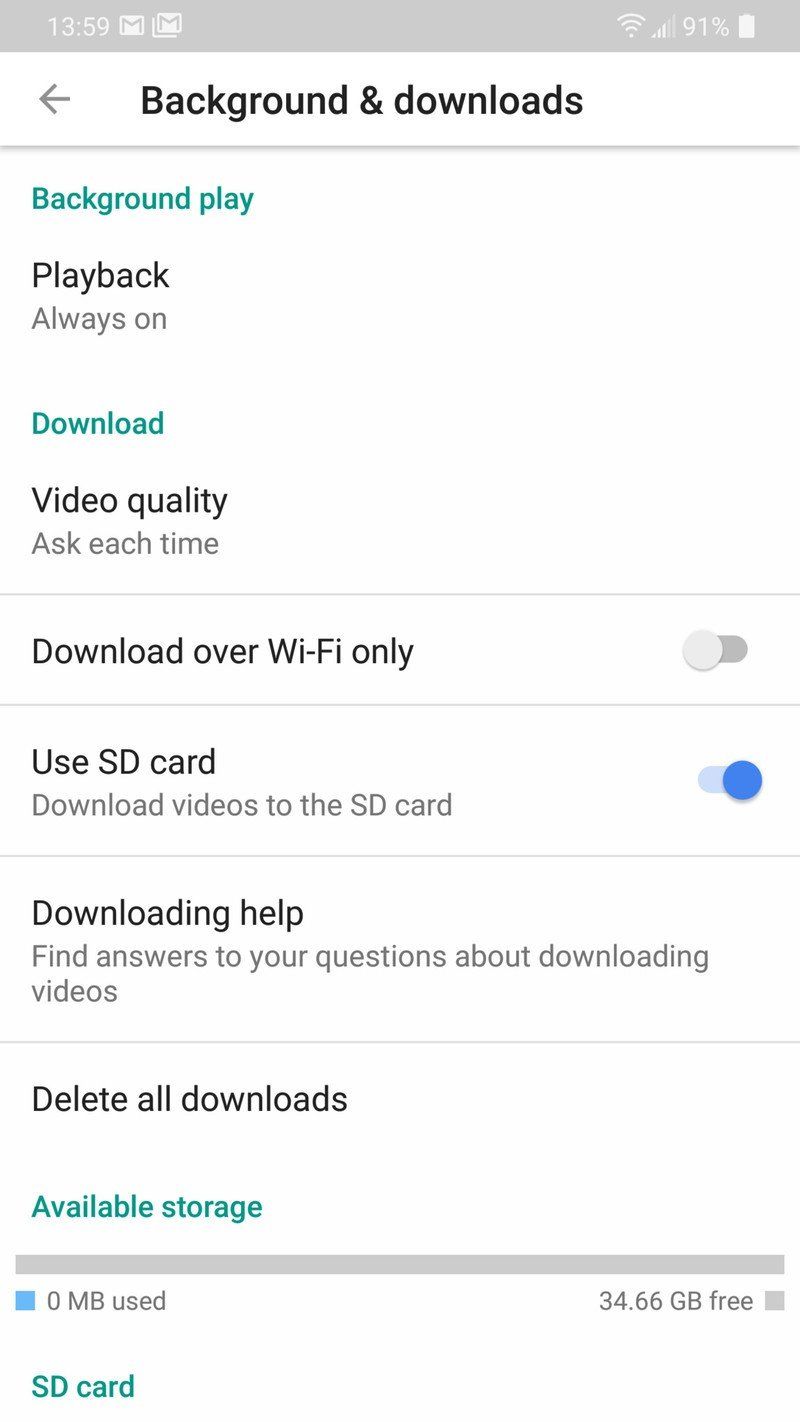Viewport: 800px width, 1422px height.
Task: Click the back arrow to exit settings
Action: click(x=55, y=99)
